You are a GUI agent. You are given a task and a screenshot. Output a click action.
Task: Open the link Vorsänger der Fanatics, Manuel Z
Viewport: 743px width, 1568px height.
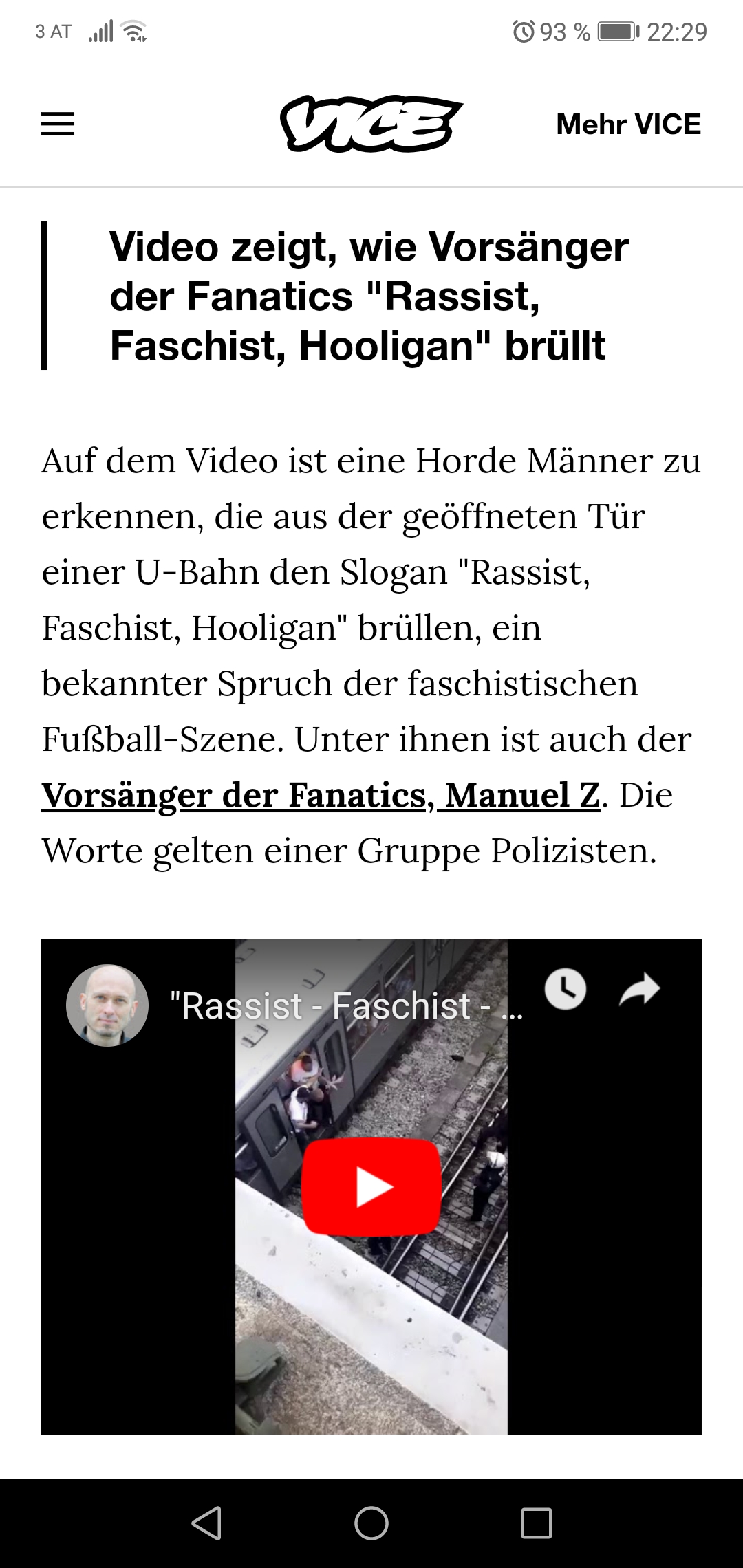[321, 796]
